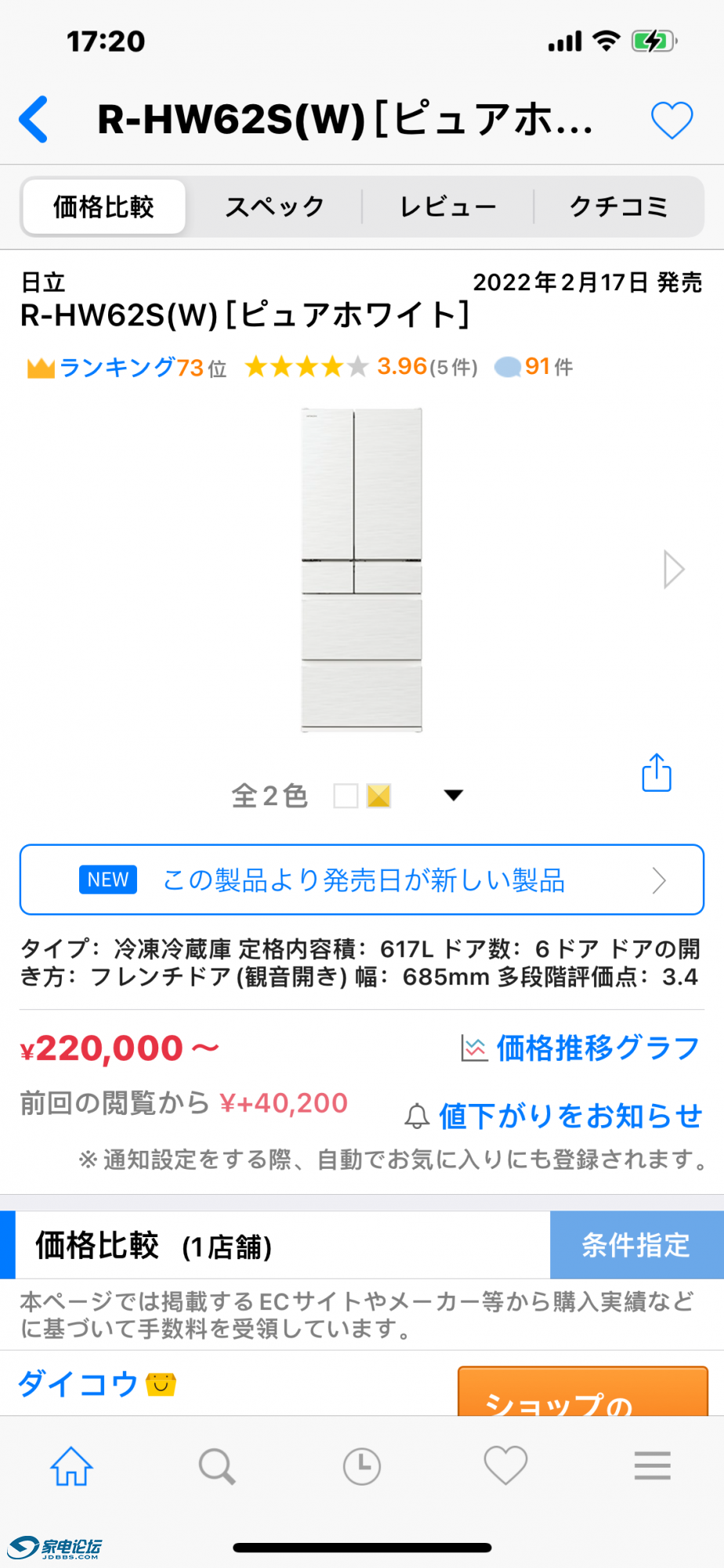The image size is (724, 1568).
Task: Open 条件指定 filter button
Action: pos(636,1245)
